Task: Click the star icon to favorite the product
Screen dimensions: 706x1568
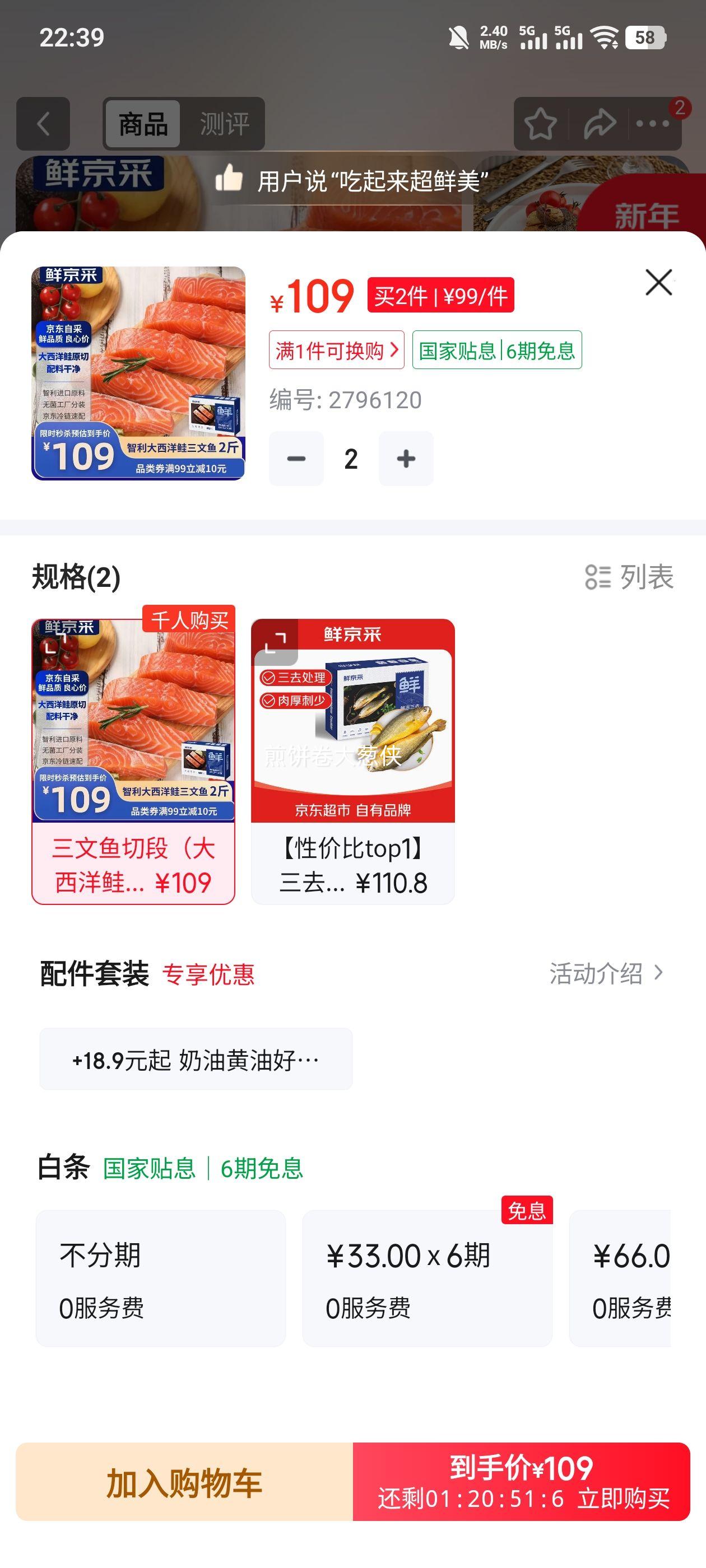Action: [x=541, y=124]
